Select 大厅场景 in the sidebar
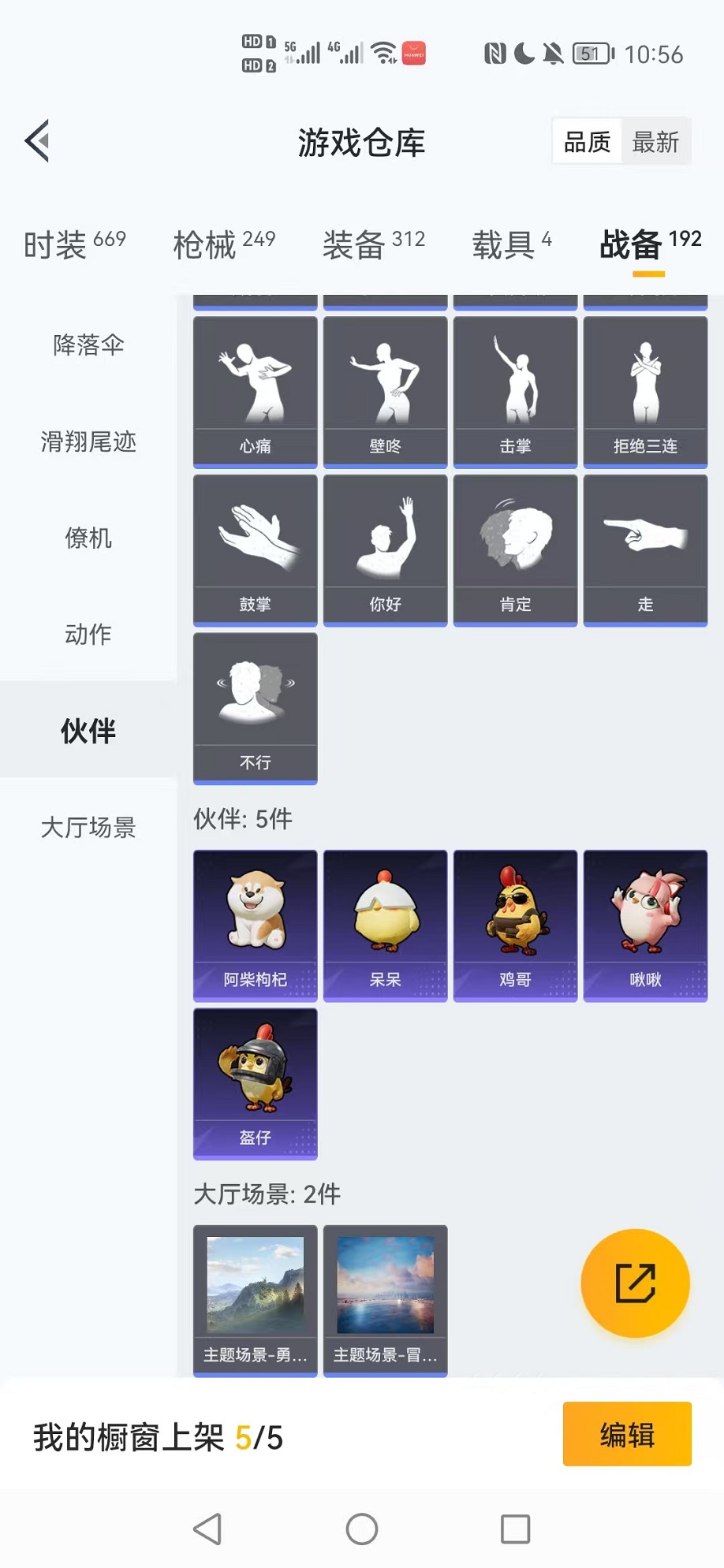The height and width of the screenshot is (1568, 724). (88, 827)
